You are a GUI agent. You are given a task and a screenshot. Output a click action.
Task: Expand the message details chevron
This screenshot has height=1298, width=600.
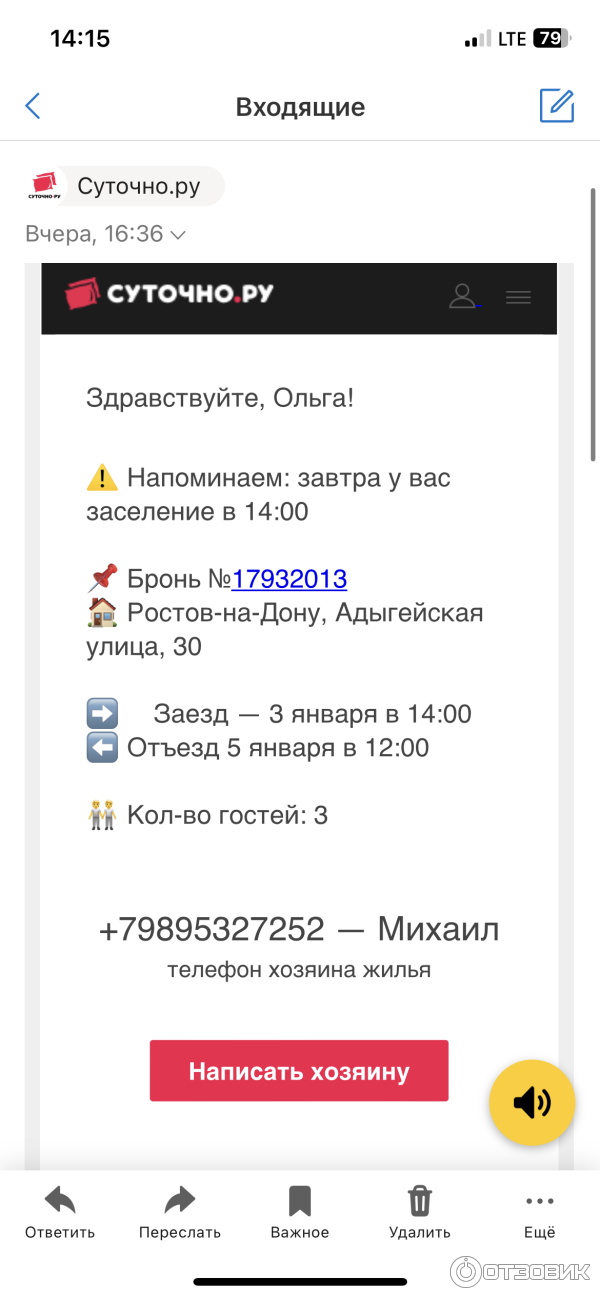pos(178,235)
